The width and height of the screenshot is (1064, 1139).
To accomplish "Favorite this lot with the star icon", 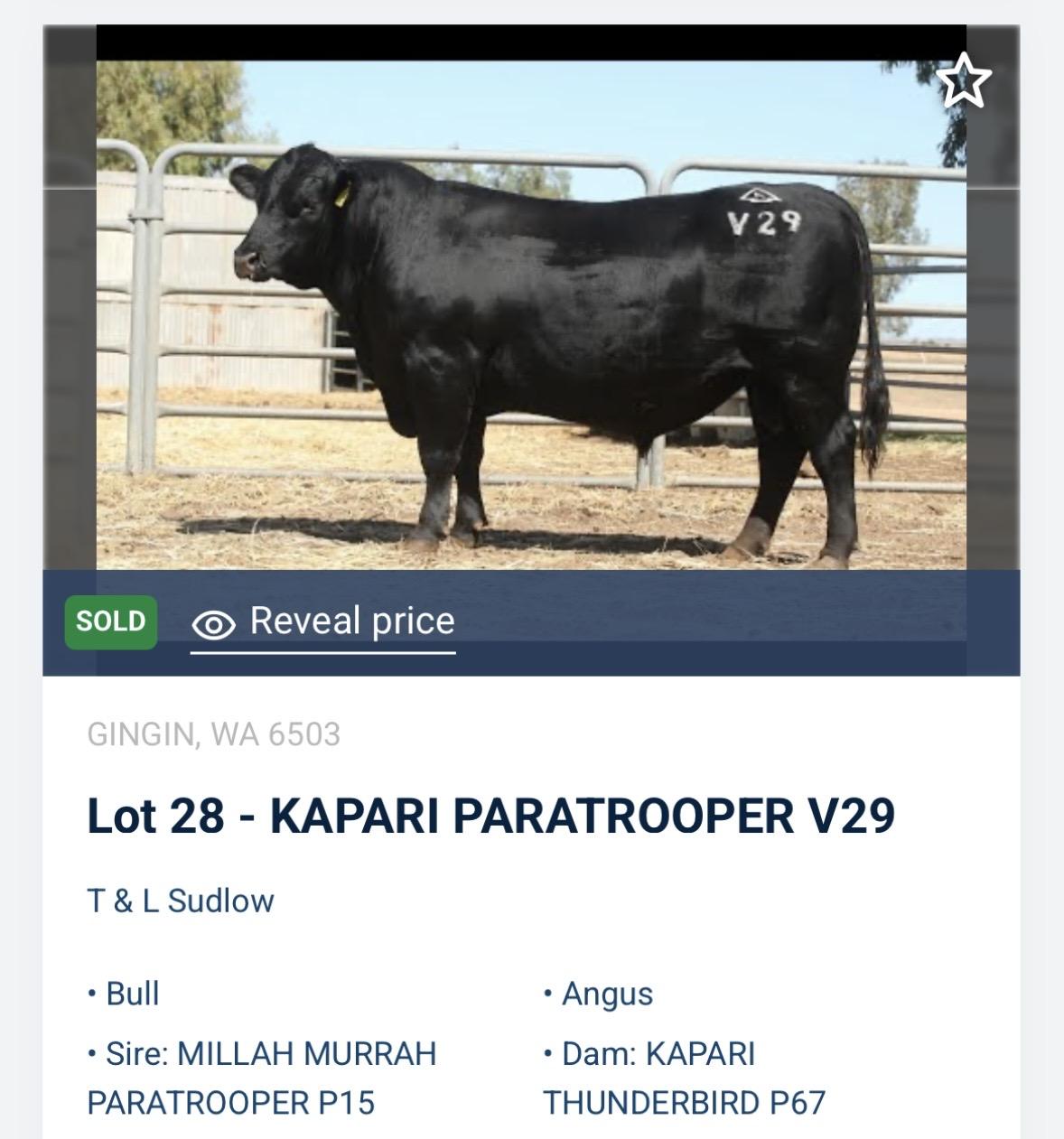I will pos(964,80).
